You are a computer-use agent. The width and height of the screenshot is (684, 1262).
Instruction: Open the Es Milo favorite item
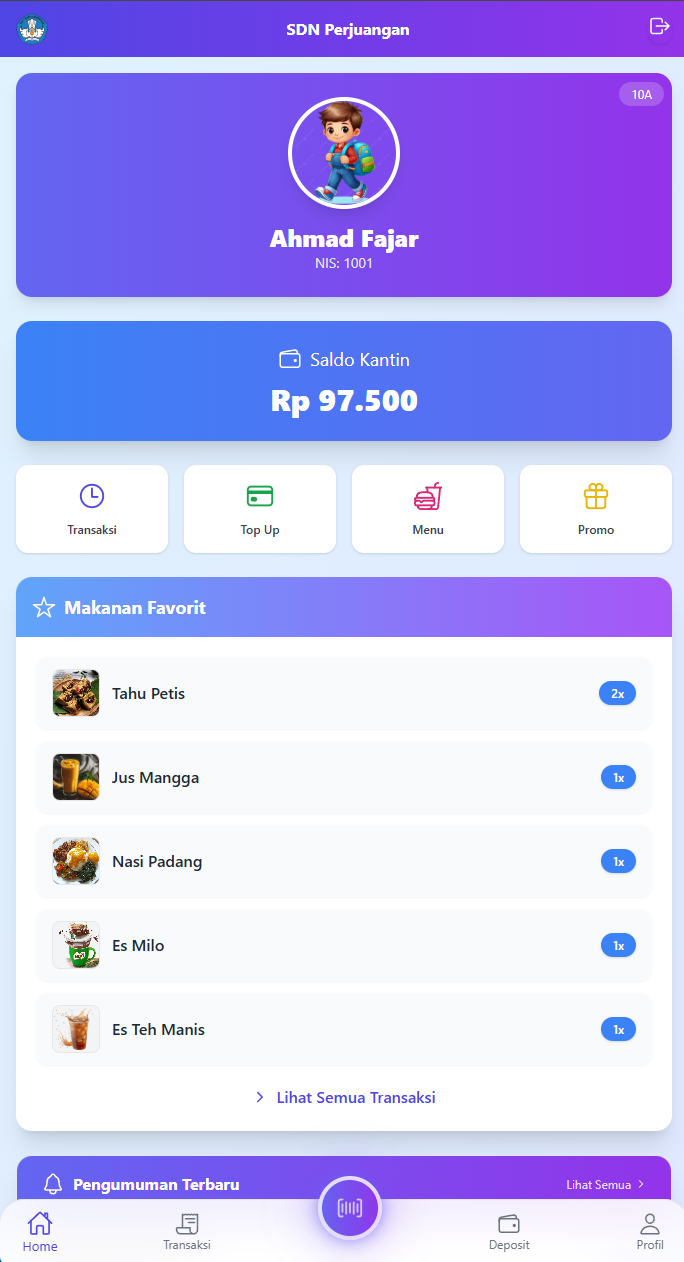(x=344, y=946)
